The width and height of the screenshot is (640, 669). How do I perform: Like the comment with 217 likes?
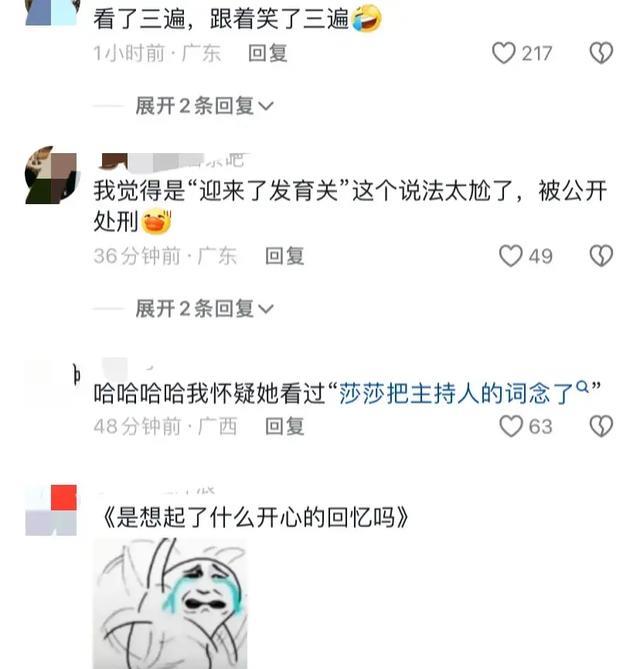[x=504, y=53]
